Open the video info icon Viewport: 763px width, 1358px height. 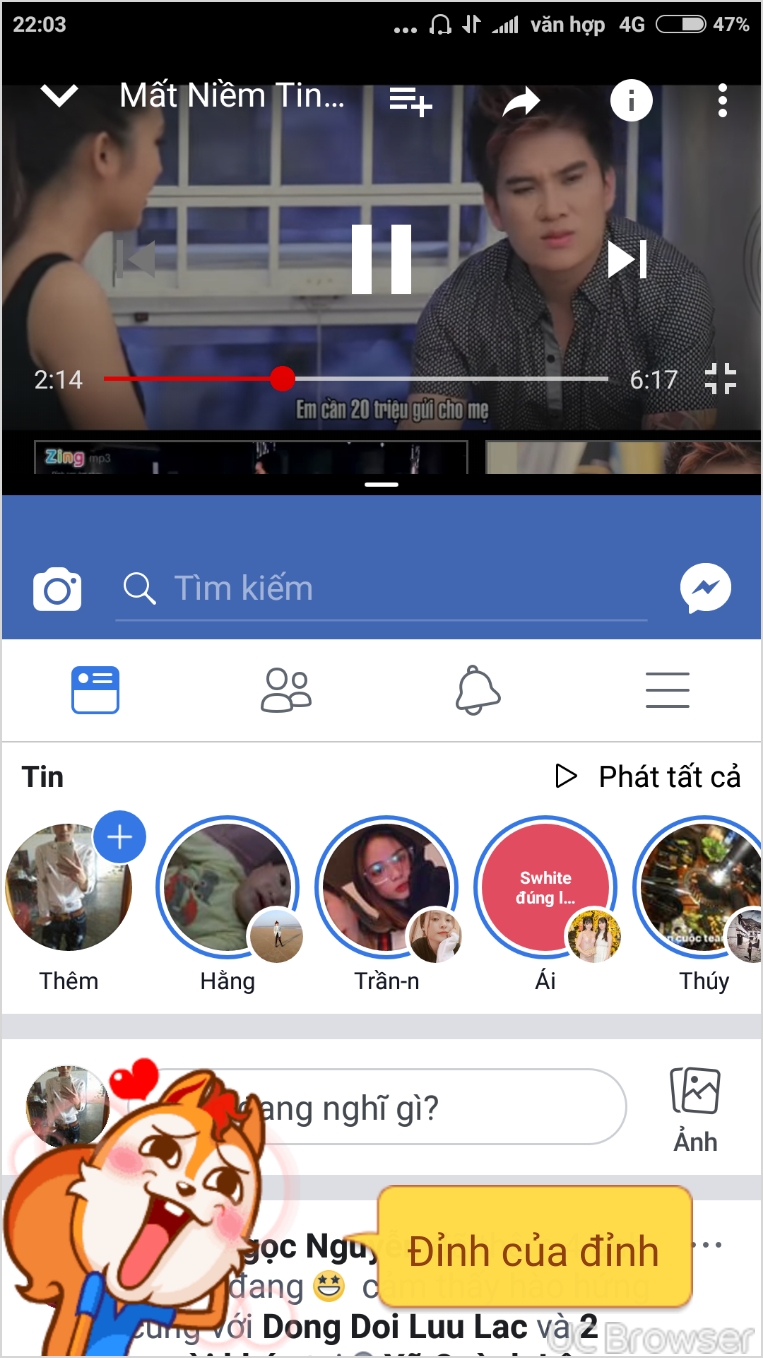(631, 100)
